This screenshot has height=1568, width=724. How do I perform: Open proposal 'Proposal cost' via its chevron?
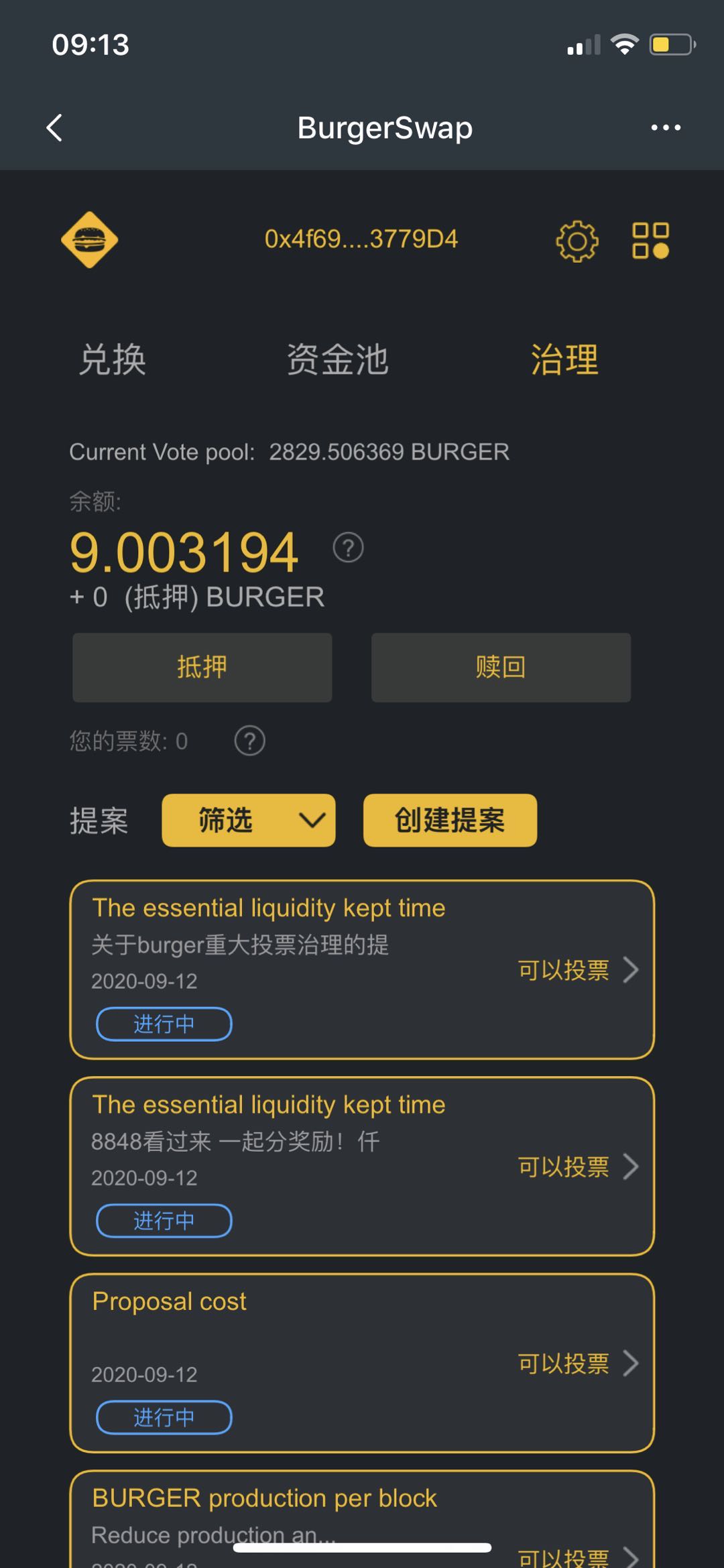[631, 1362]
